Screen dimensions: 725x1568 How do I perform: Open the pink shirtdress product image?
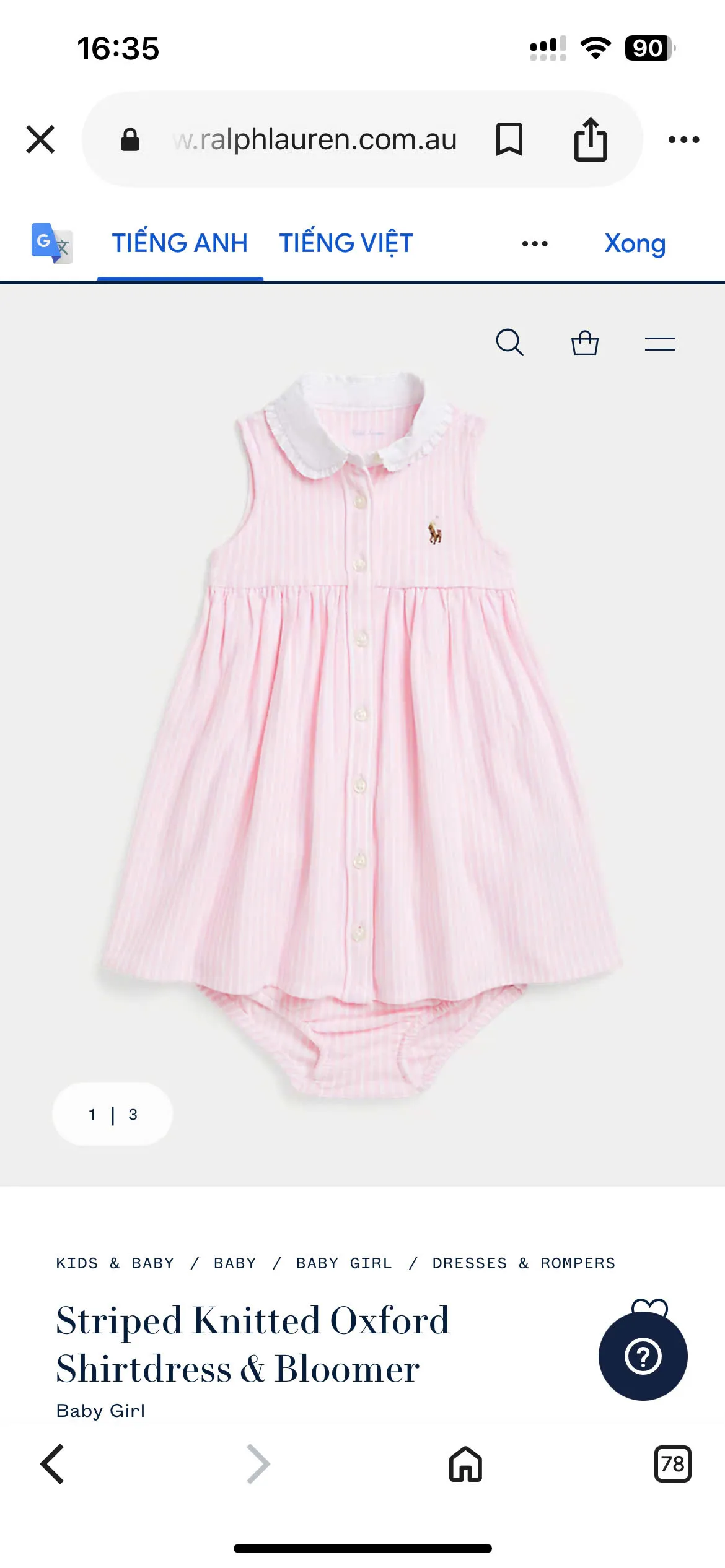[x=362, y=731]
